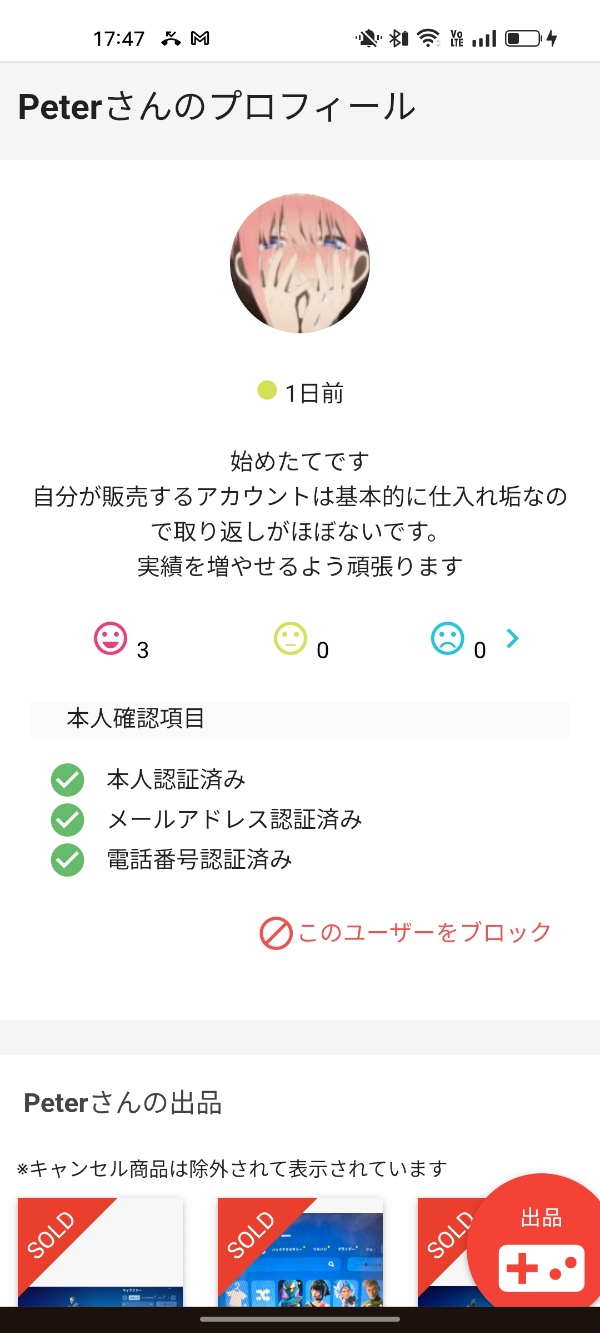The width and height of the screenshot is (600, 1333).
Task: Open Peter's ratings details chevron
Action: coord(513,638)
